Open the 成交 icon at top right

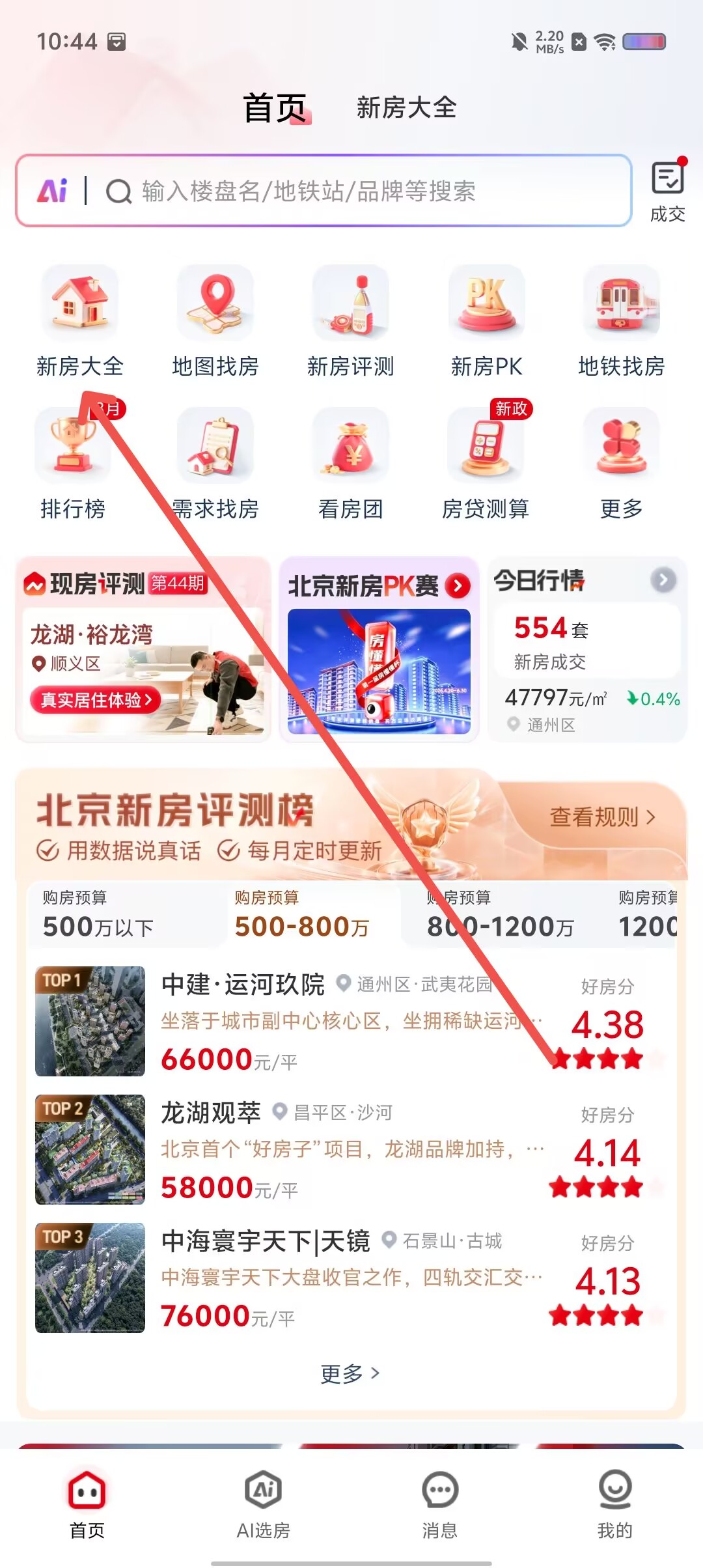668,191
